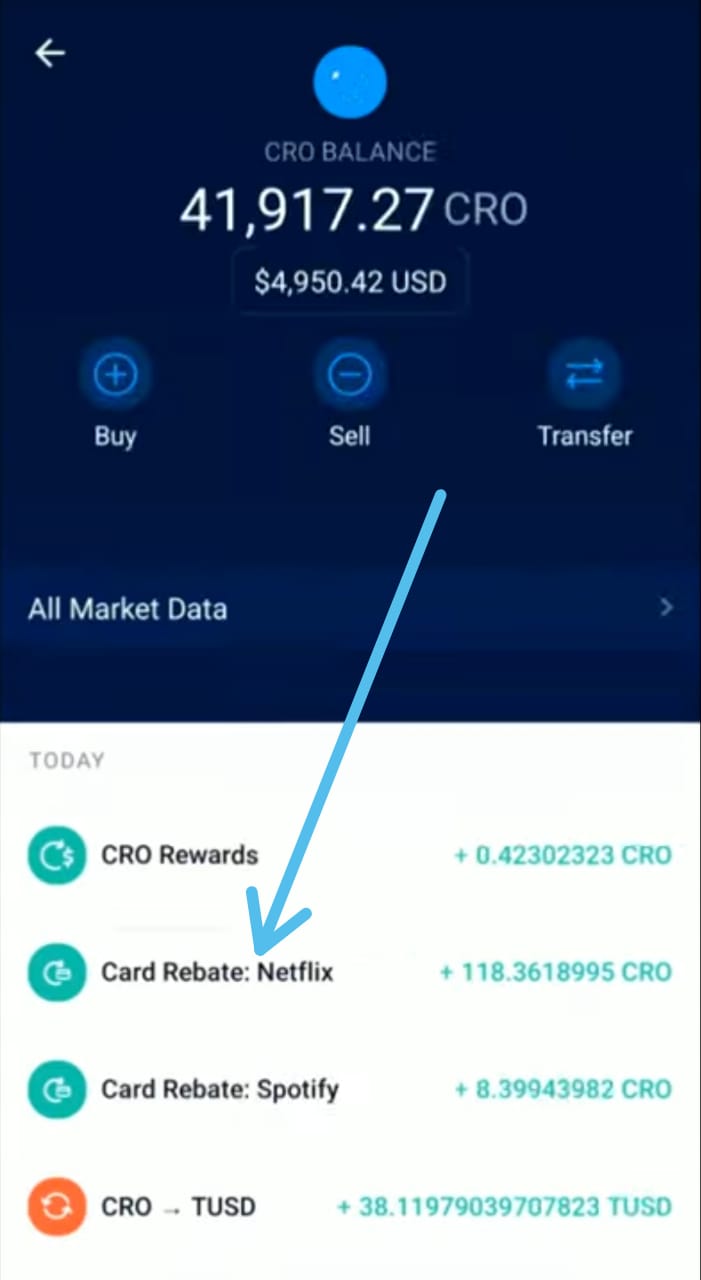This screenshot has width=701, height=1280.
Task: Tap the $4,950.42 USD balance chip
Action: 350,283
